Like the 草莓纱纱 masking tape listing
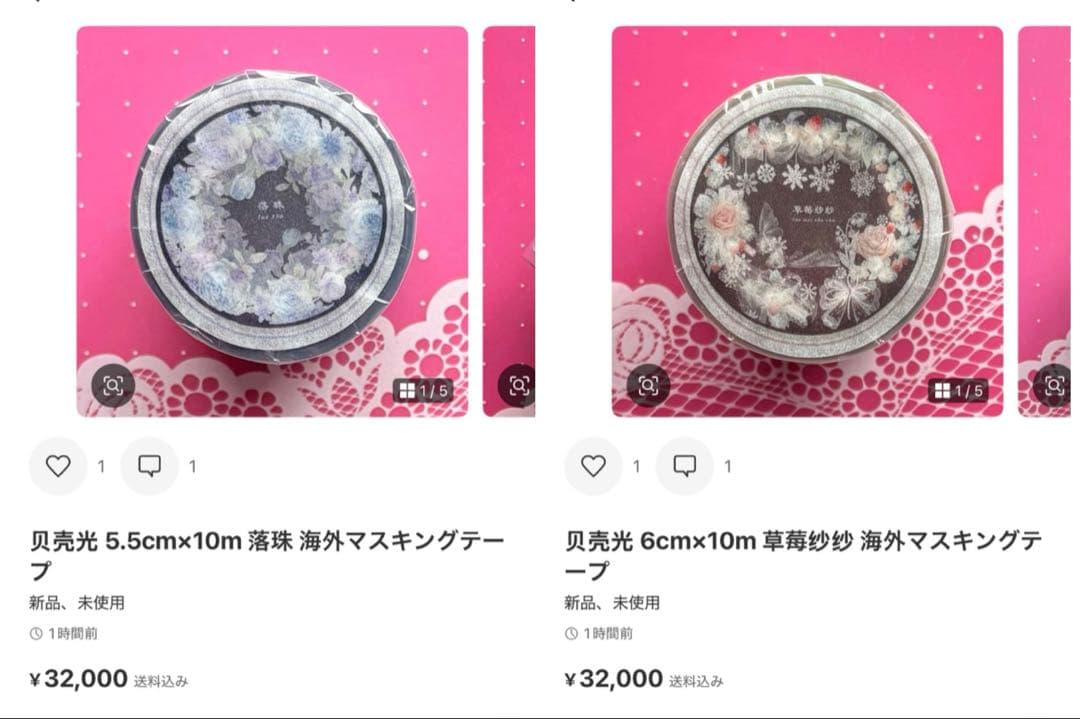Viewport: 1080px width, 719px height. click(x=593, y=466)
